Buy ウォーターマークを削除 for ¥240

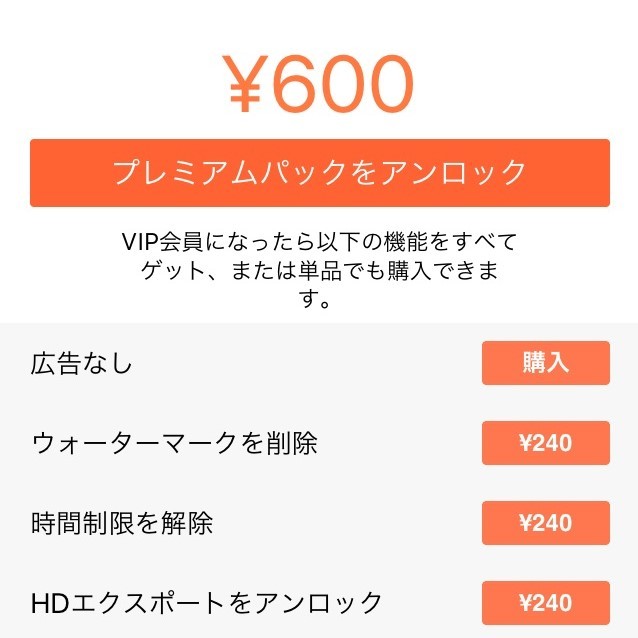(x=545, y=443)
